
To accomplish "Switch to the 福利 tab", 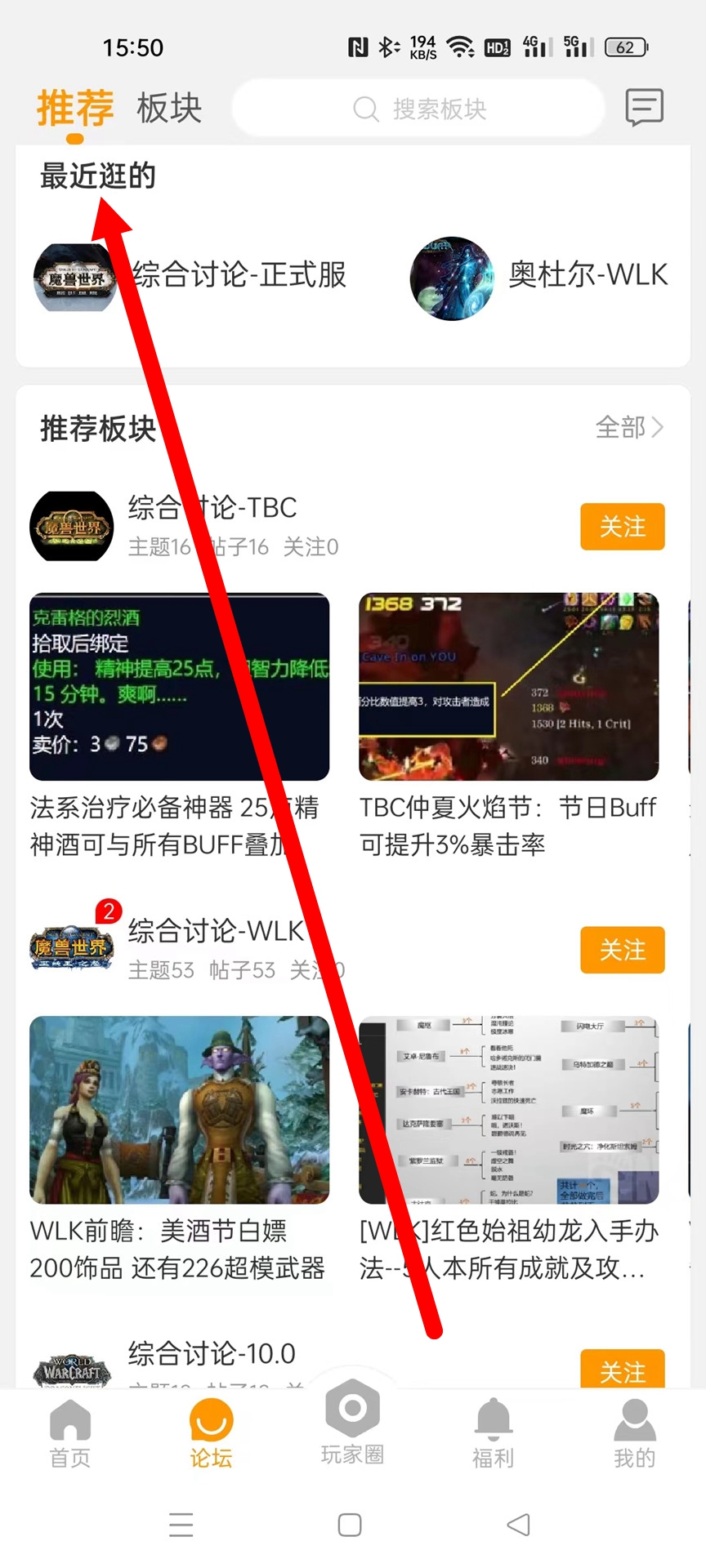I will (494, 1433).
